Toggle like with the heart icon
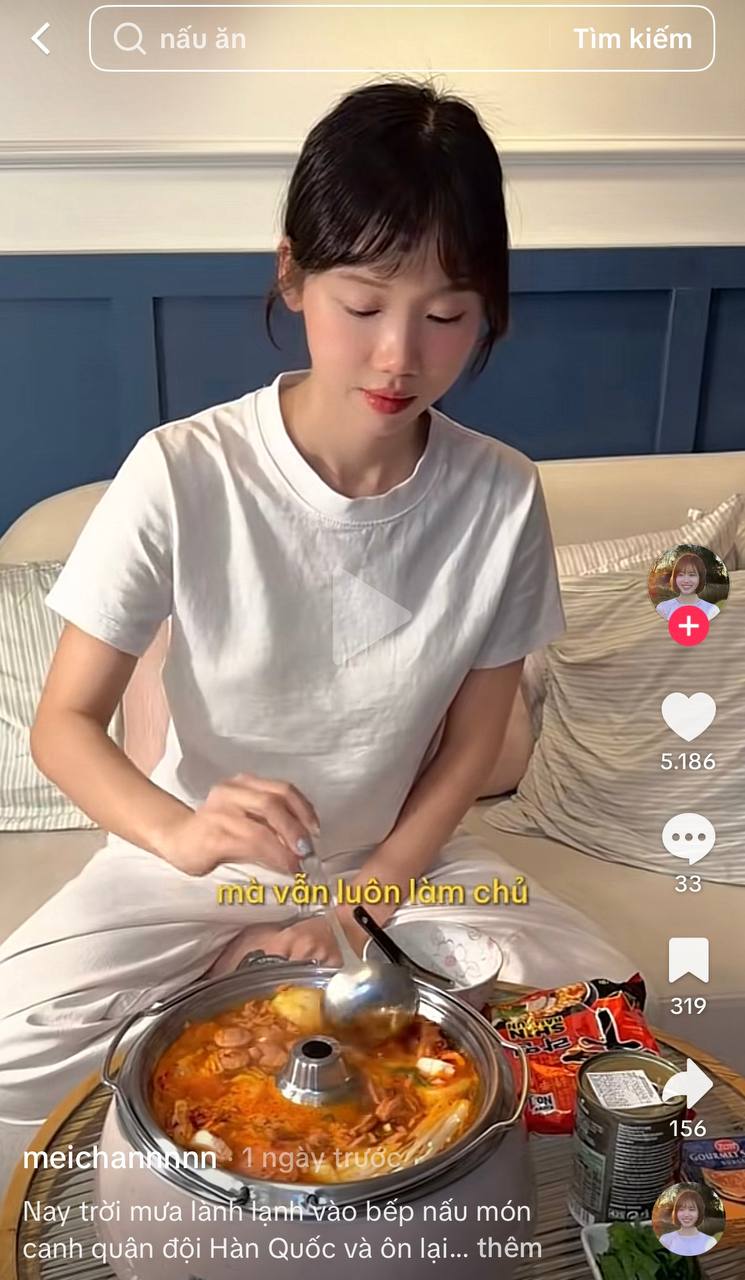 click(690, 712)
